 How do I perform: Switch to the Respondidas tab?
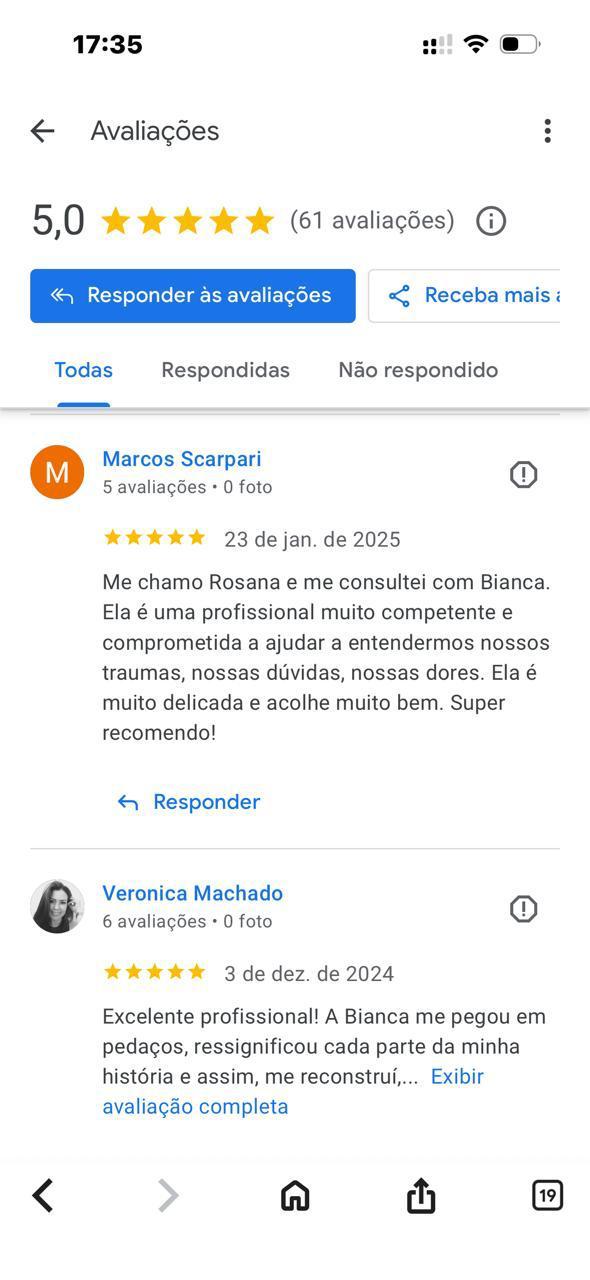[x=226, y=370]
